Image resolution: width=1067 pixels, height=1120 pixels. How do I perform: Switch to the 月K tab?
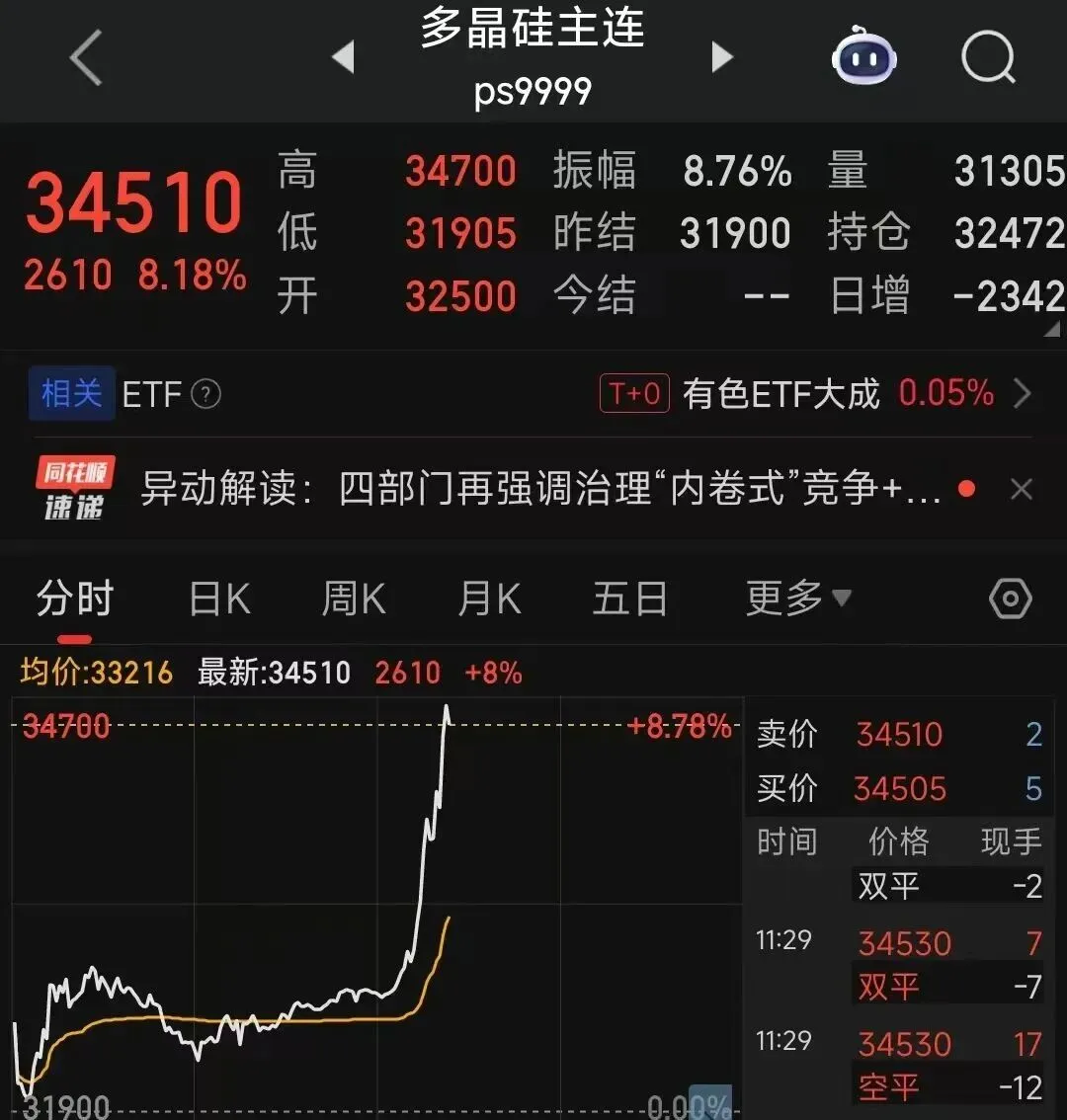pos(489,599)
